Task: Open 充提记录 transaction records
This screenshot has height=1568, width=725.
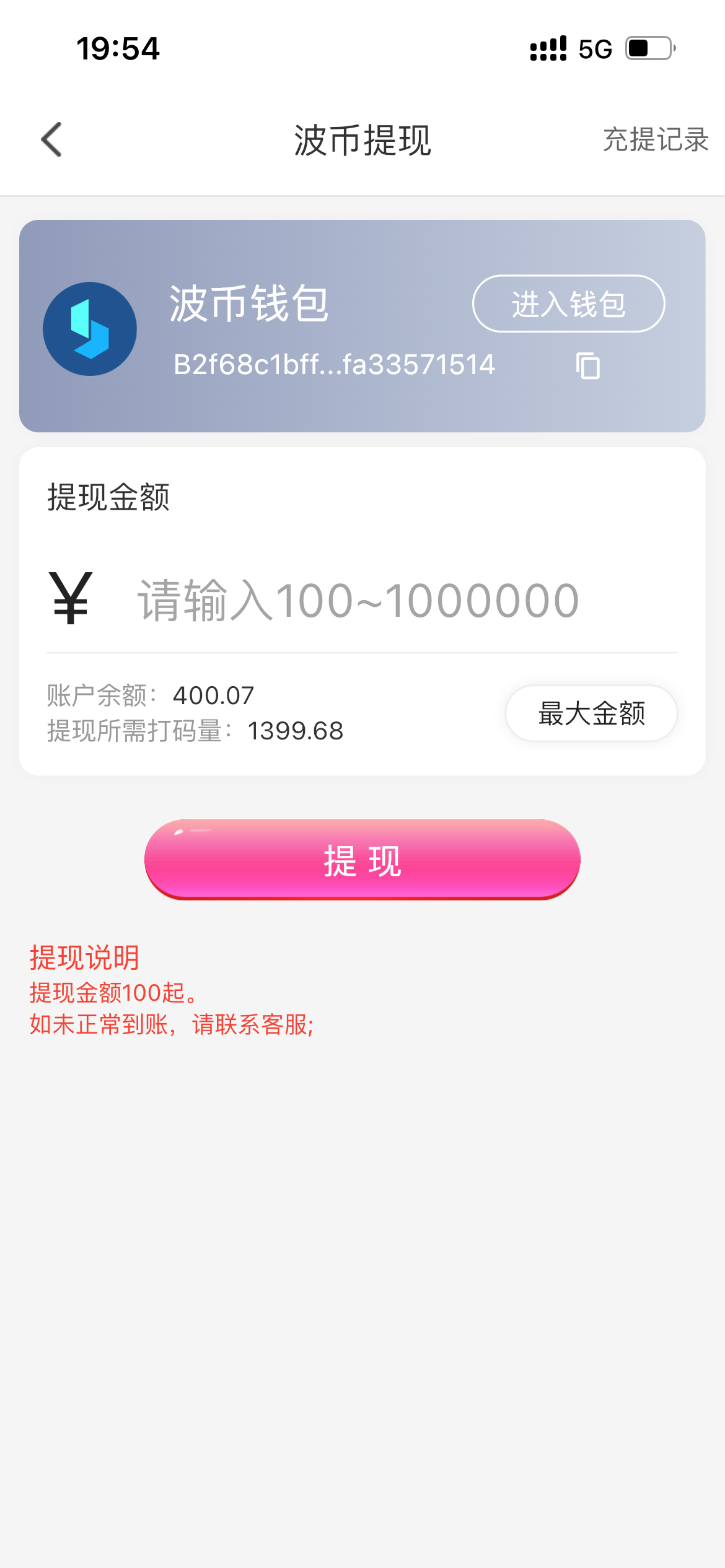Action: coord(656,140)
